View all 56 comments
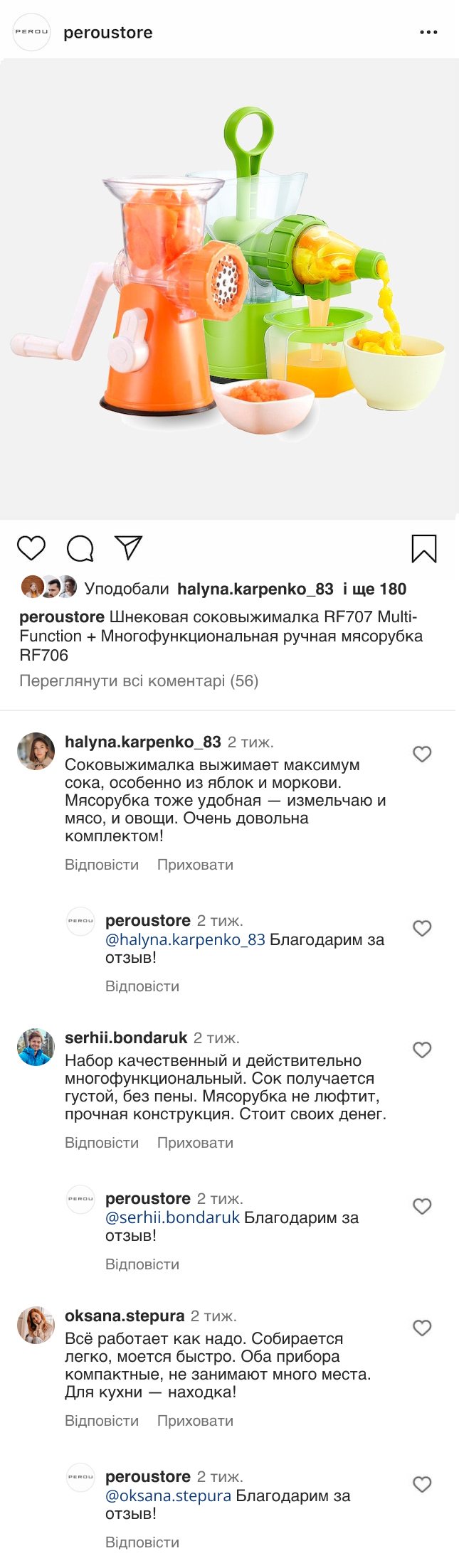The height and width of the screenshot is (1568, 459). coord(139,681)
